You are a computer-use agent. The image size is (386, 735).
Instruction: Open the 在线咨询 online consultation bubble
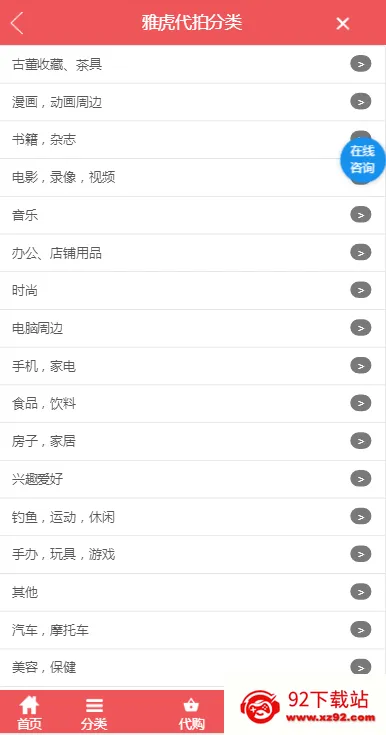click(363, 159)
